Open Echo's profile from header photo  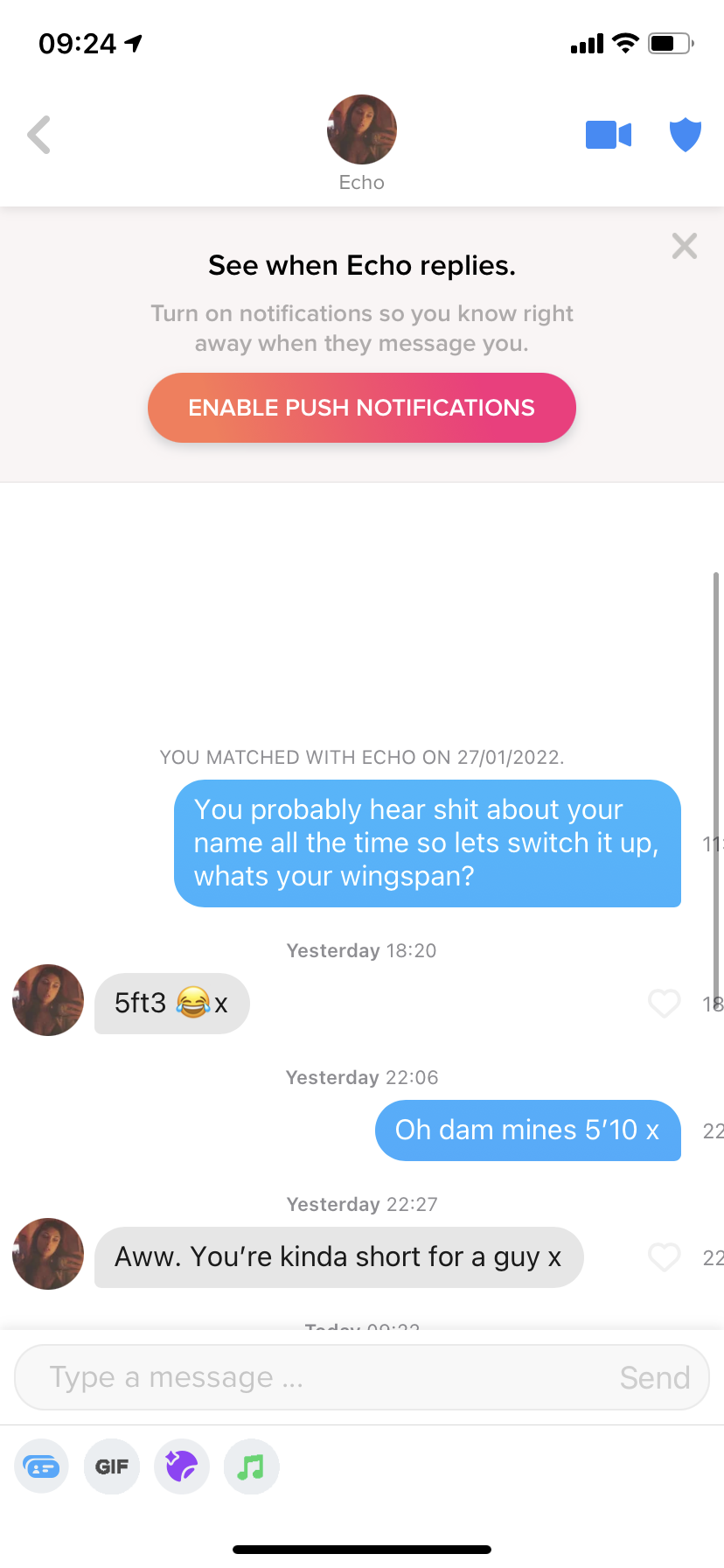point(361,130)
